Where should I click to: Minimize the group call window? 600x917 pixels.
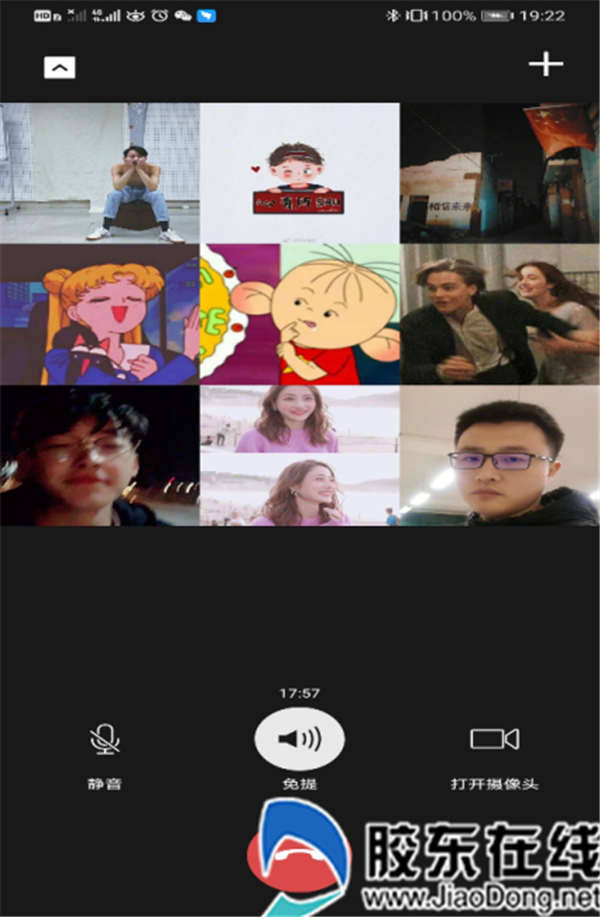(x=59, y=67)
